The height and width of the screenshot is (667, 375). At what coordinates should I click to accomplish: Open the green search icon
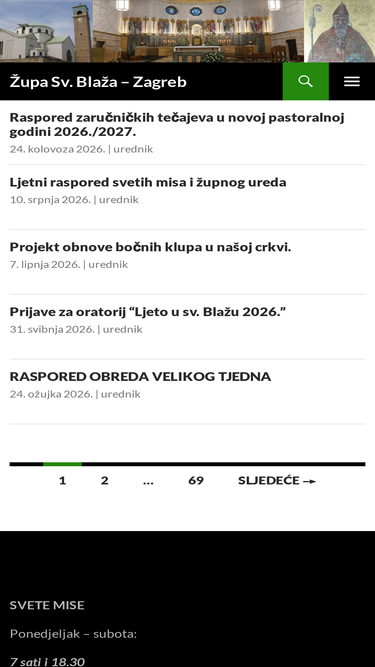305,81
